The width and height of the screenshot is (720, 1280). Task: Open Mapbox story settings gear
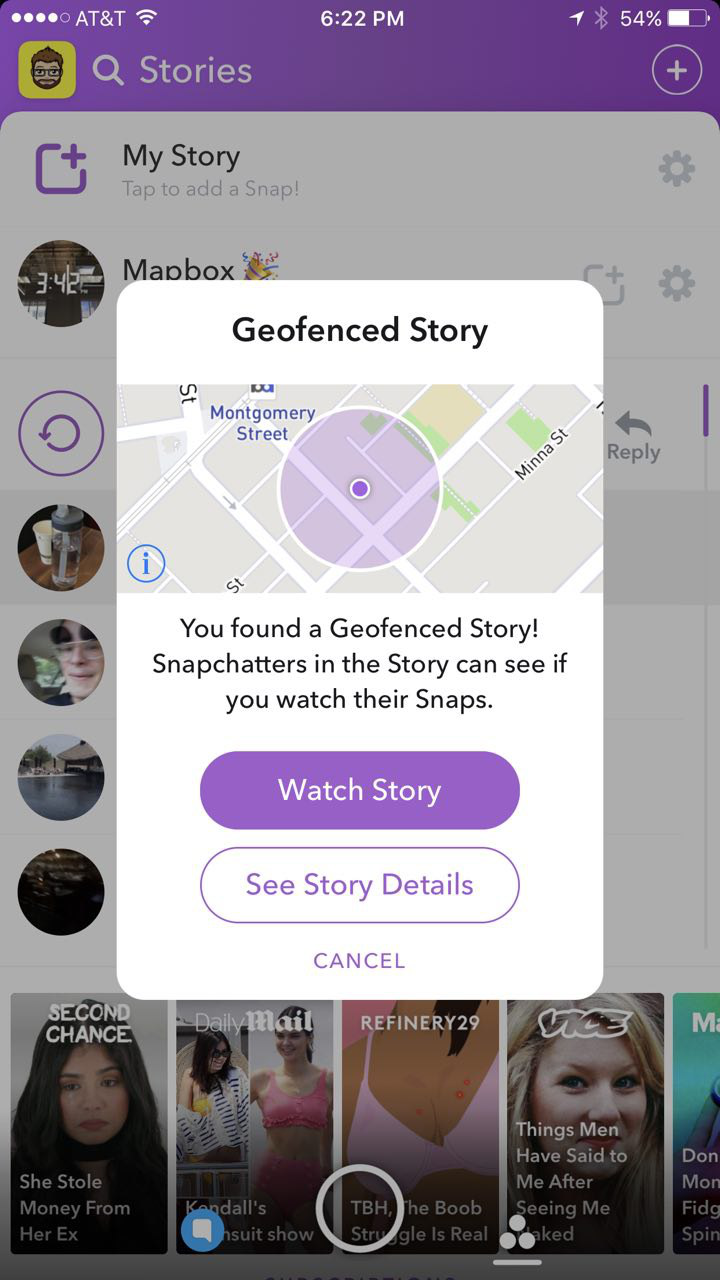(677, 285)
